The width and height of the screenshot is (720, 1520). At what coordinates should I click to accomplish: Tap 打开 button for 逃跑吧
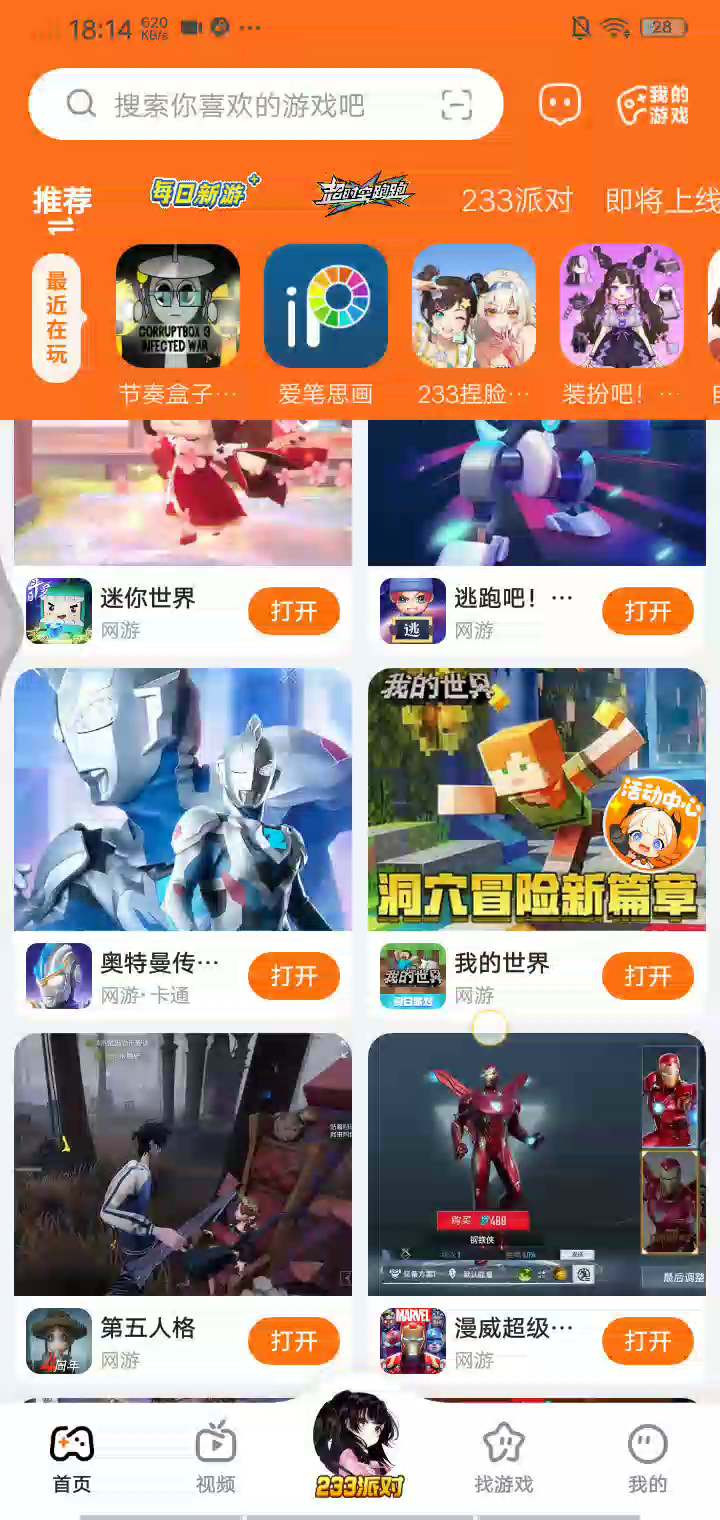coord(647,611)
